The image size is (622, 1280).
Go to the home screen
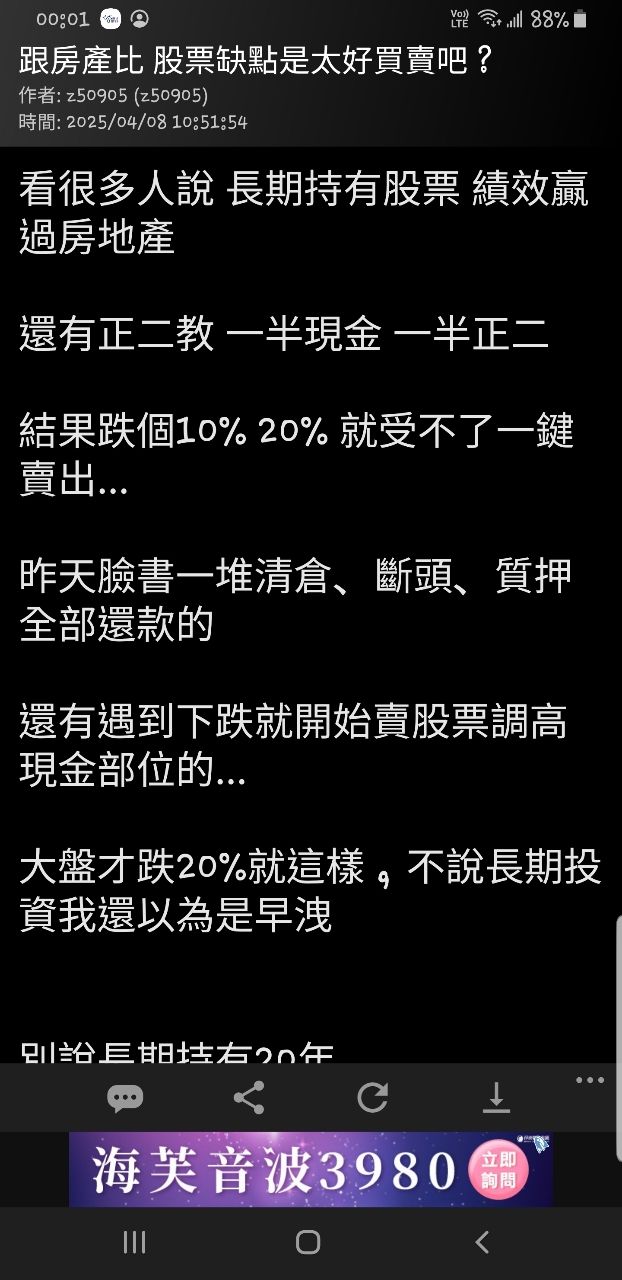(308, 1243)
